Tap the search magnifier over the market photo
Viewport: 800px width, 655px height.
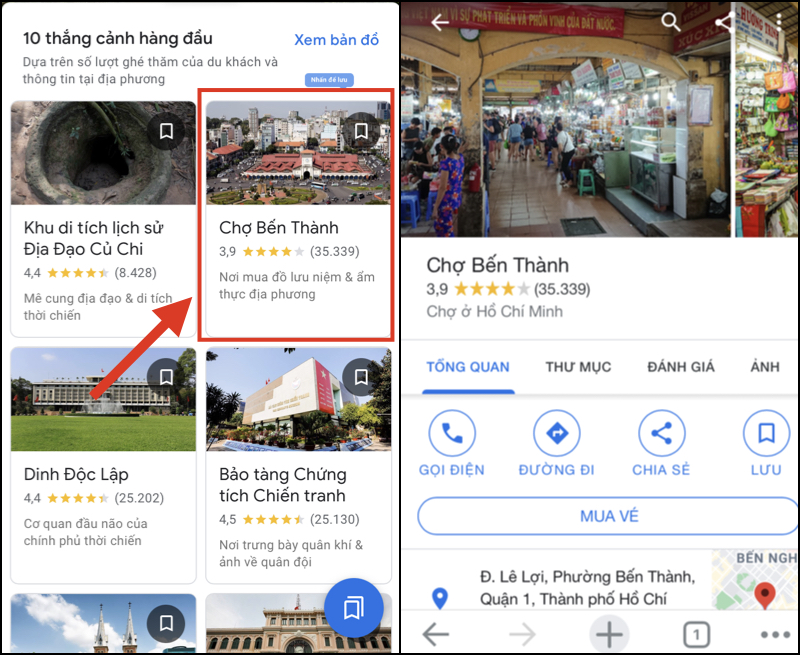coord(671,22)
